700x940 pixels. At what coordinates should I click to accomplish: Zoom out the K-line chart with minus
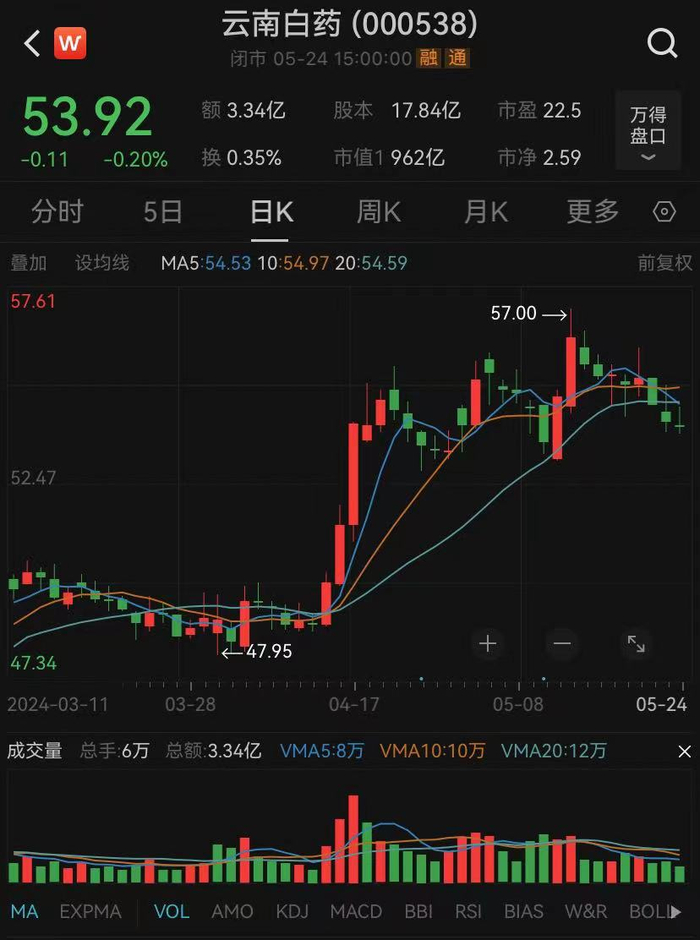click(561, 643)
